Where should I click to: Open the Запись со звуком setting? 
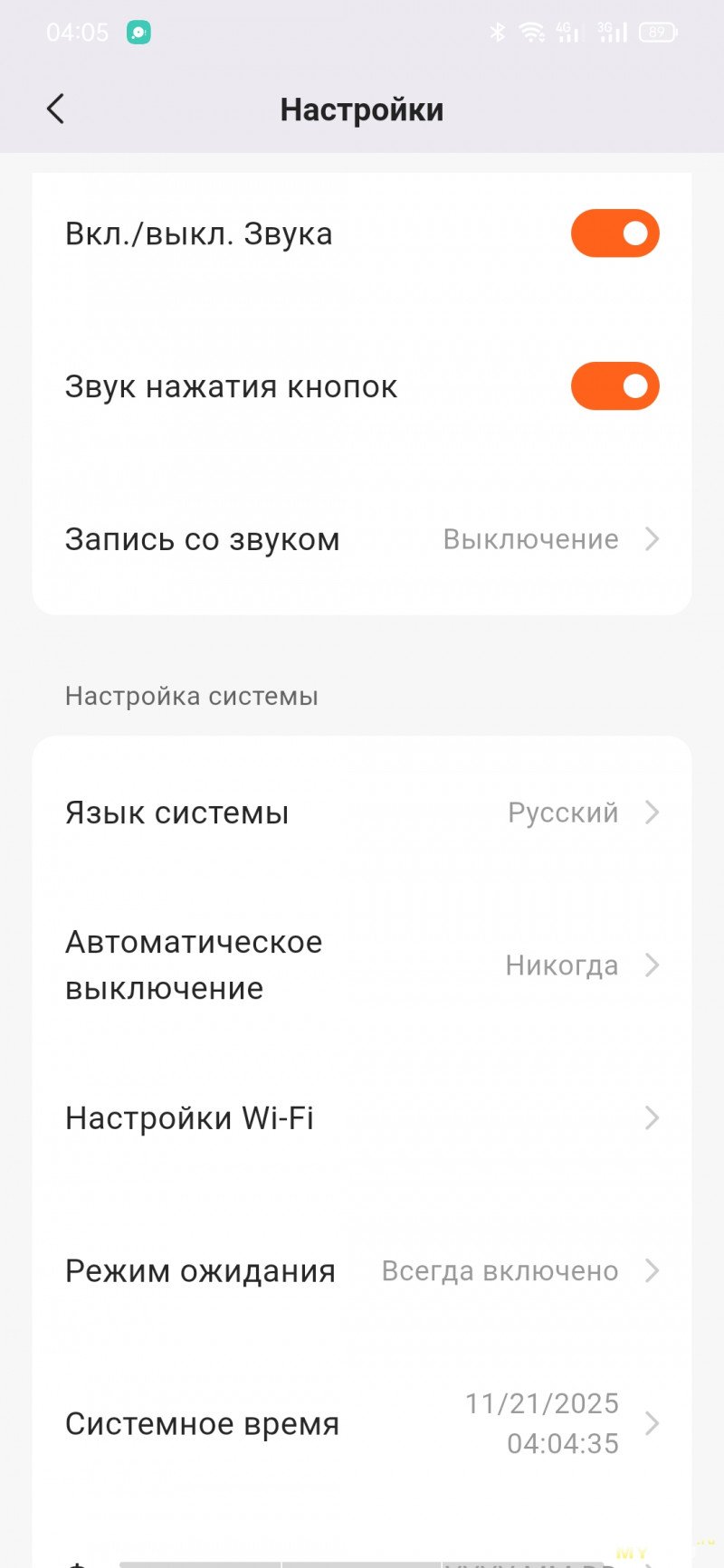click(362, 539)
